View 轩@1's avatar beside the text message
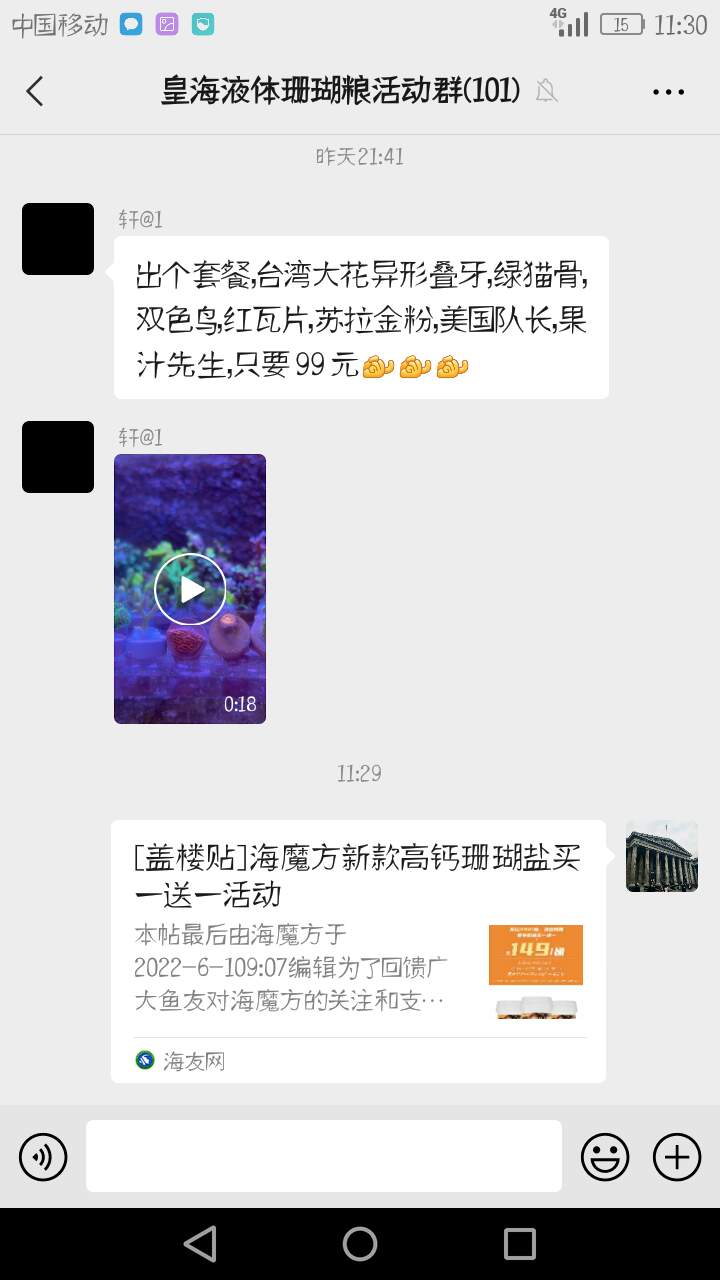The height and width of the screenshot is (1280, 720). pos(58,239)
